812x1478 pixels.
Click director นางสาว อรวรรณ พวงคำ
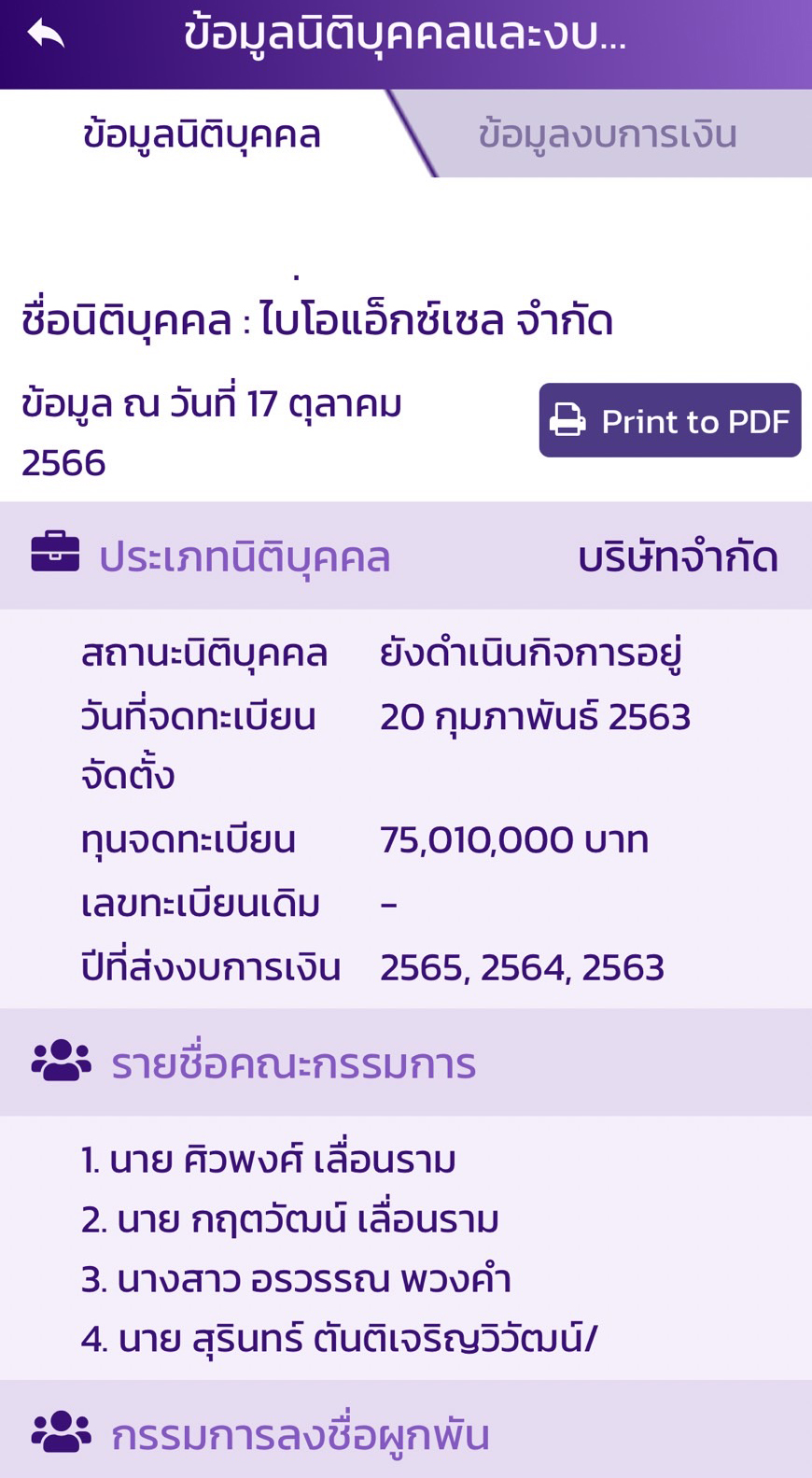(295, 1277)
